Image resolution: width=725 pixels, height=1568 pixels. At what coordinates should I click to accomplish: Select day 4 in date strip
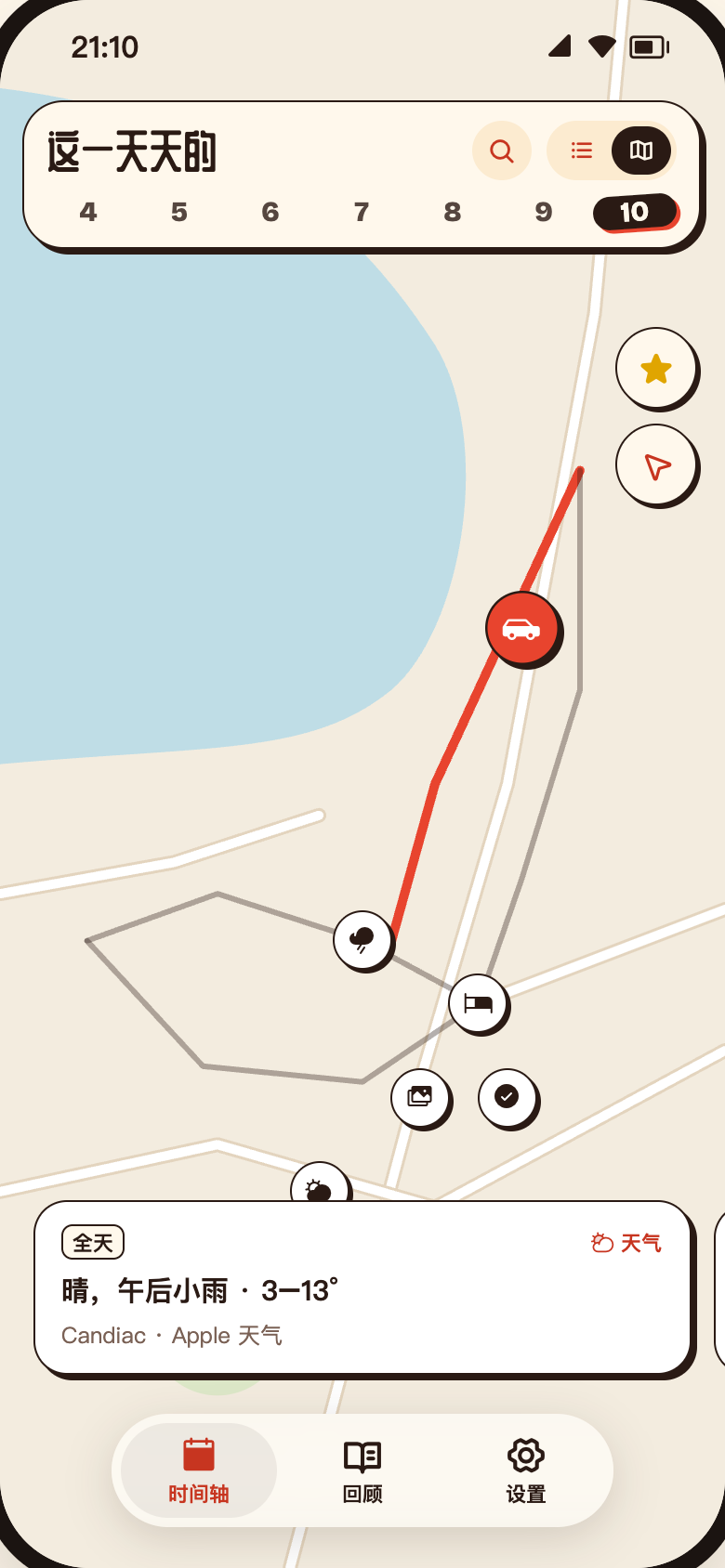(x=88, y=213)
